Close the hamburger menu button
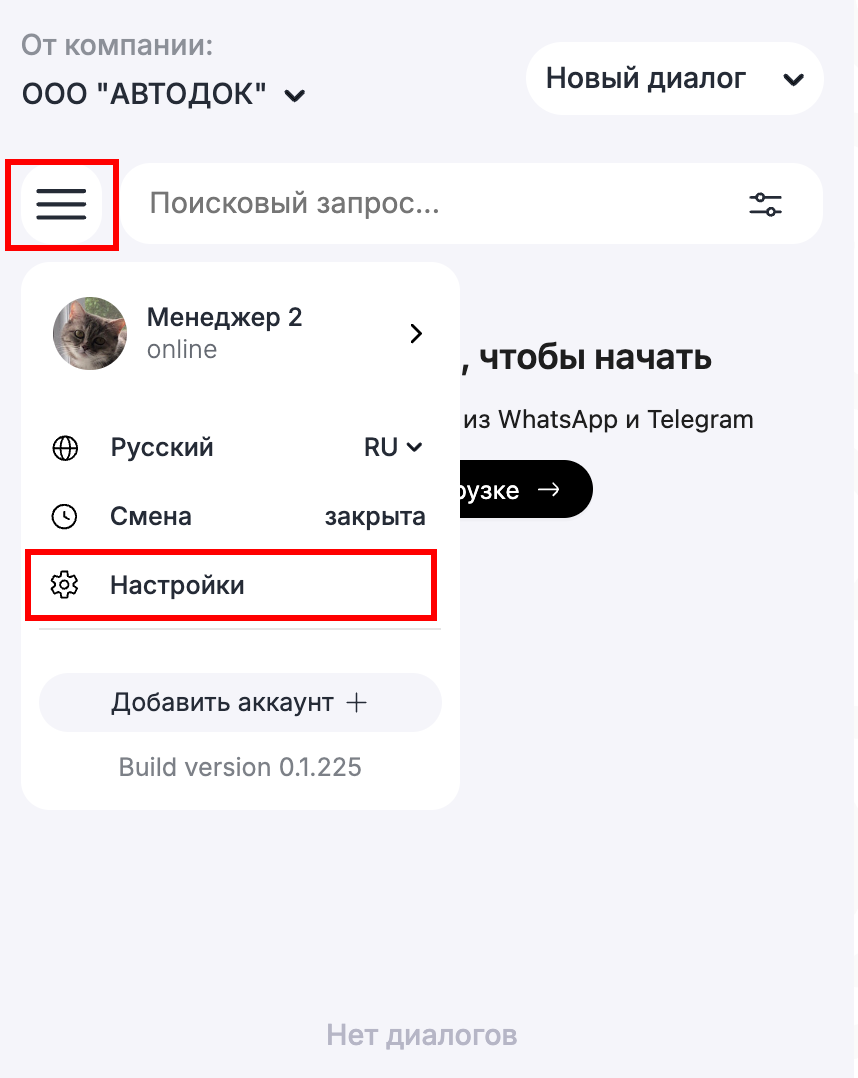 (62, 204)
